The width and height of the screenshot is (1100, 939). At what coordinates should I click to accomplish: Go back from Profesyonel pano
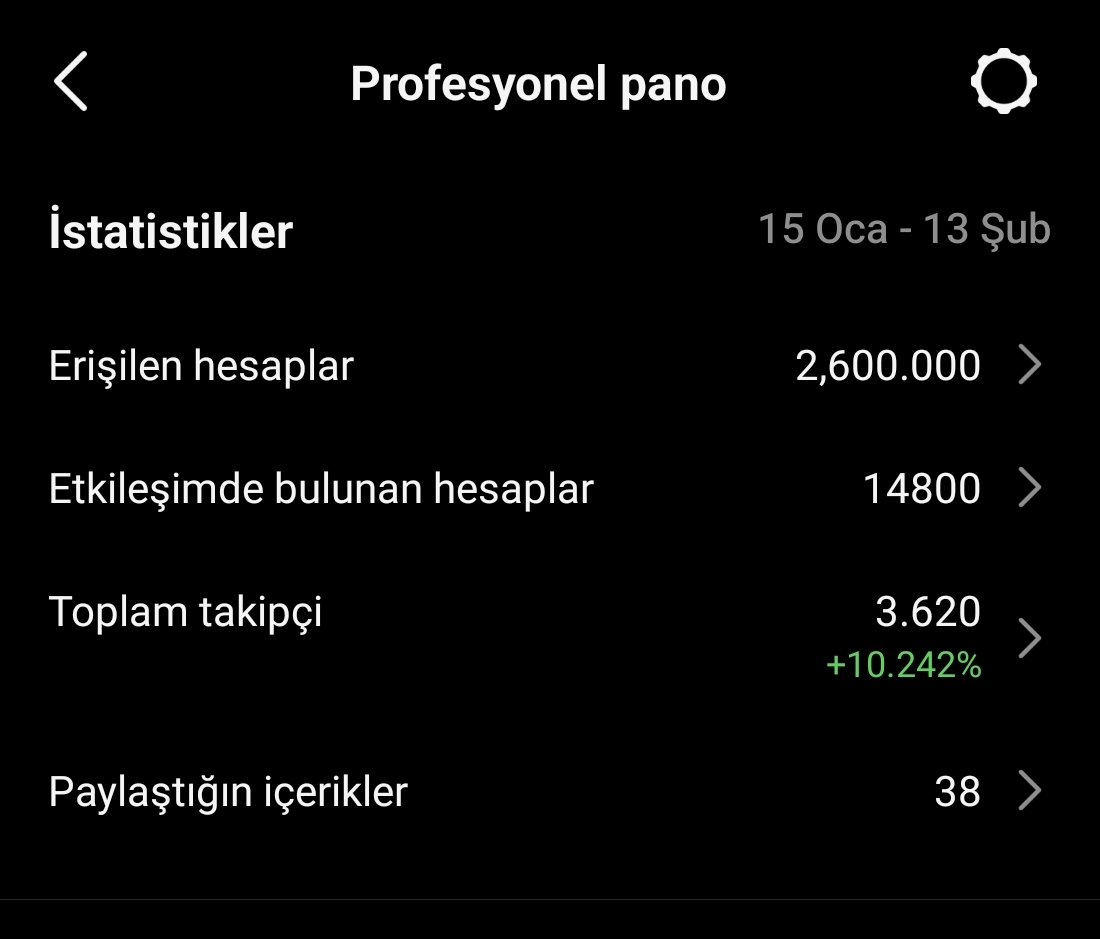pos(71,81)
